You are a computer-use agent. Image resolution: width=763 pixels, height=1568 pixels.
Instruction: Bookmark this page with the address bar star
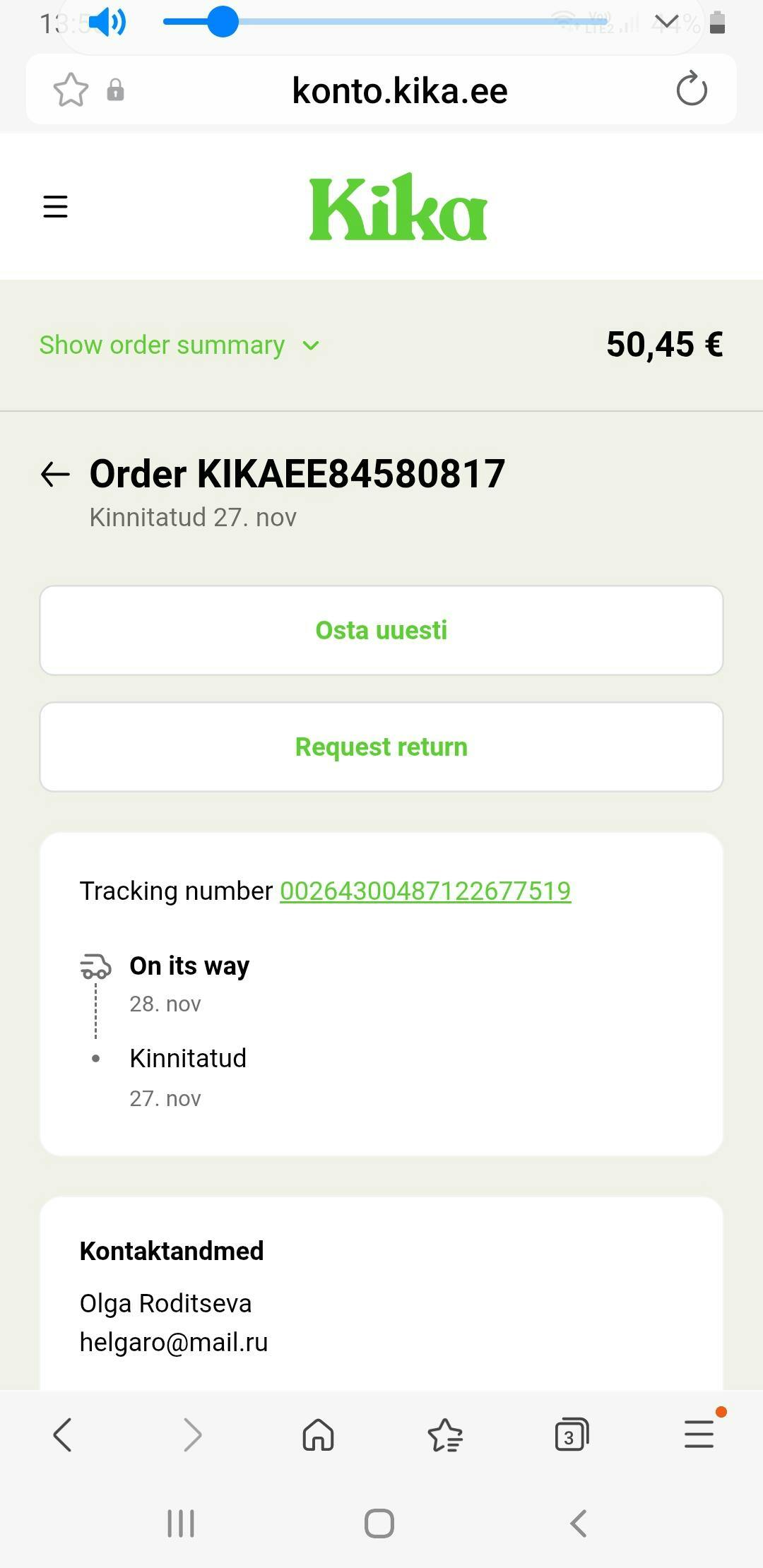pyautogui.click(x=71, y=90)
